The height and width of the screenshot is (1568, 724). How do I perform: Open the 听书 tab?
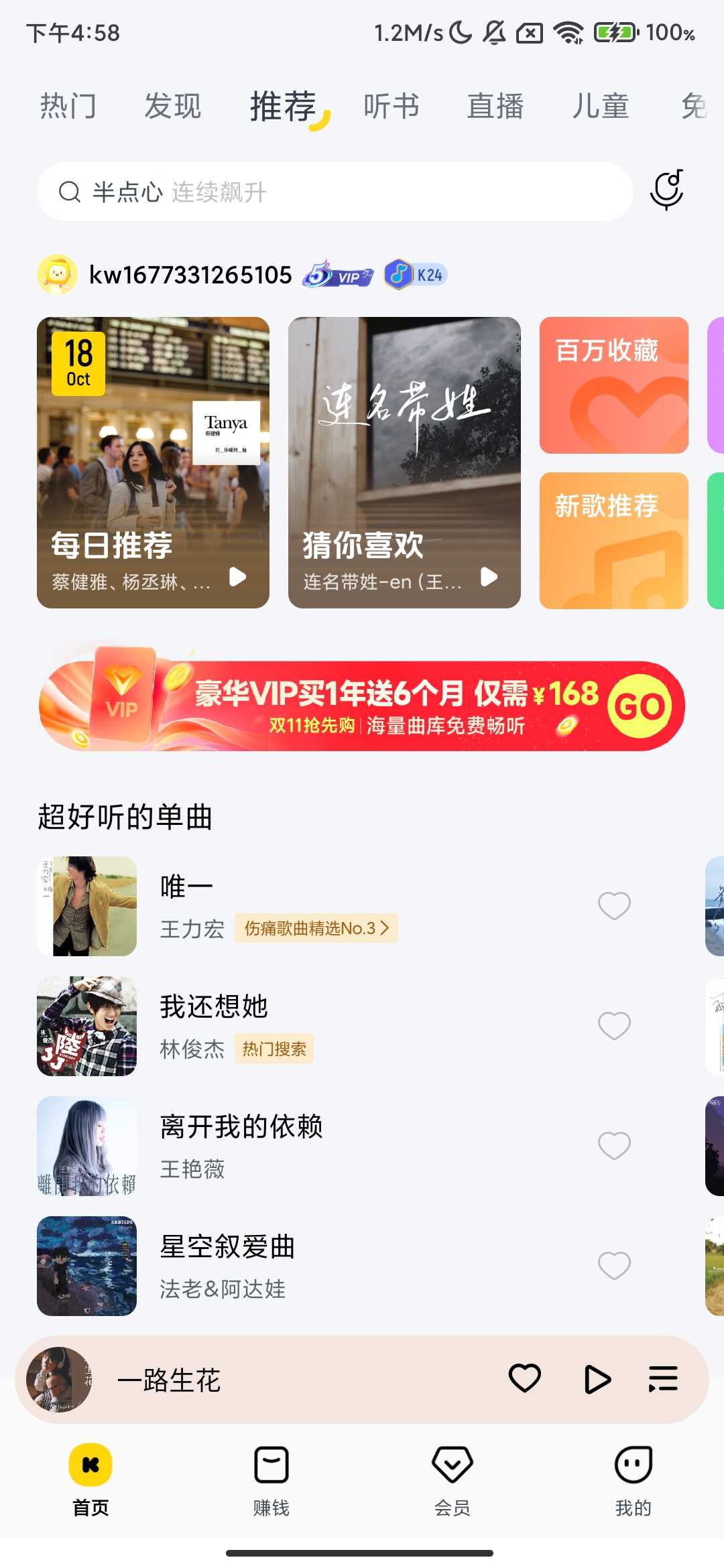click(x=391, y=107)
